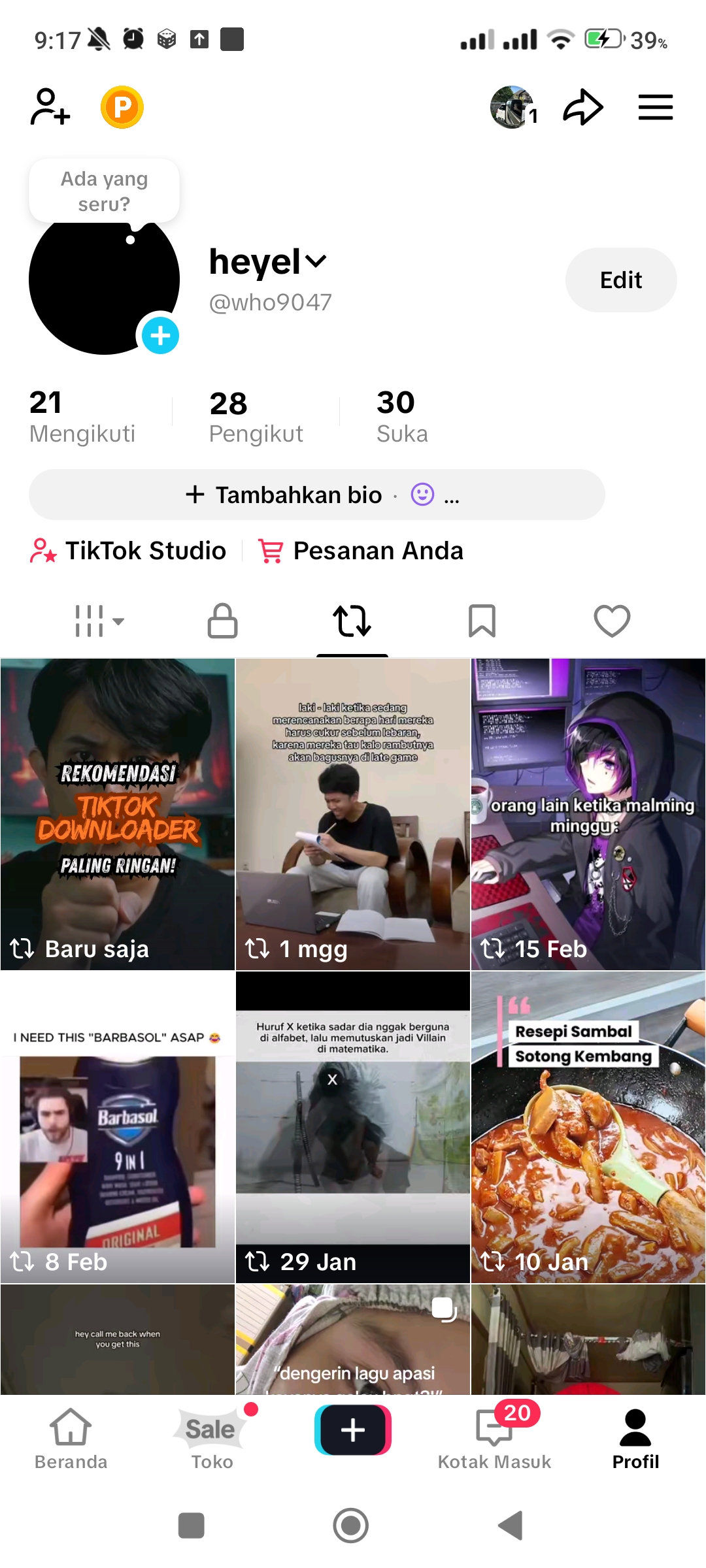Open the orange P coin icon

[122, 107]
